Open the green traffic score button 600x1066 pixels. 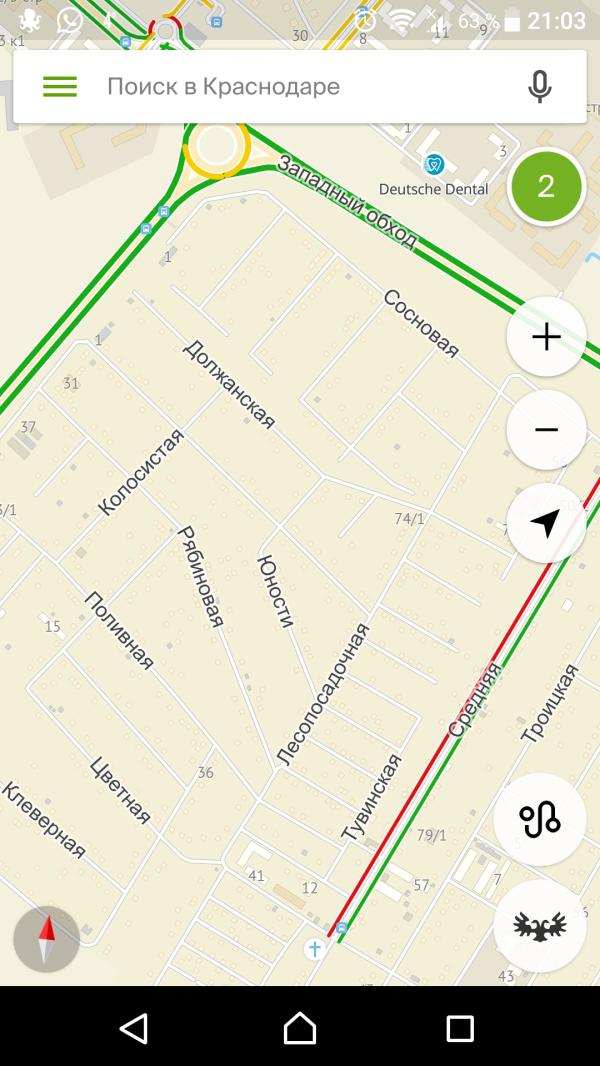point(545,187)
